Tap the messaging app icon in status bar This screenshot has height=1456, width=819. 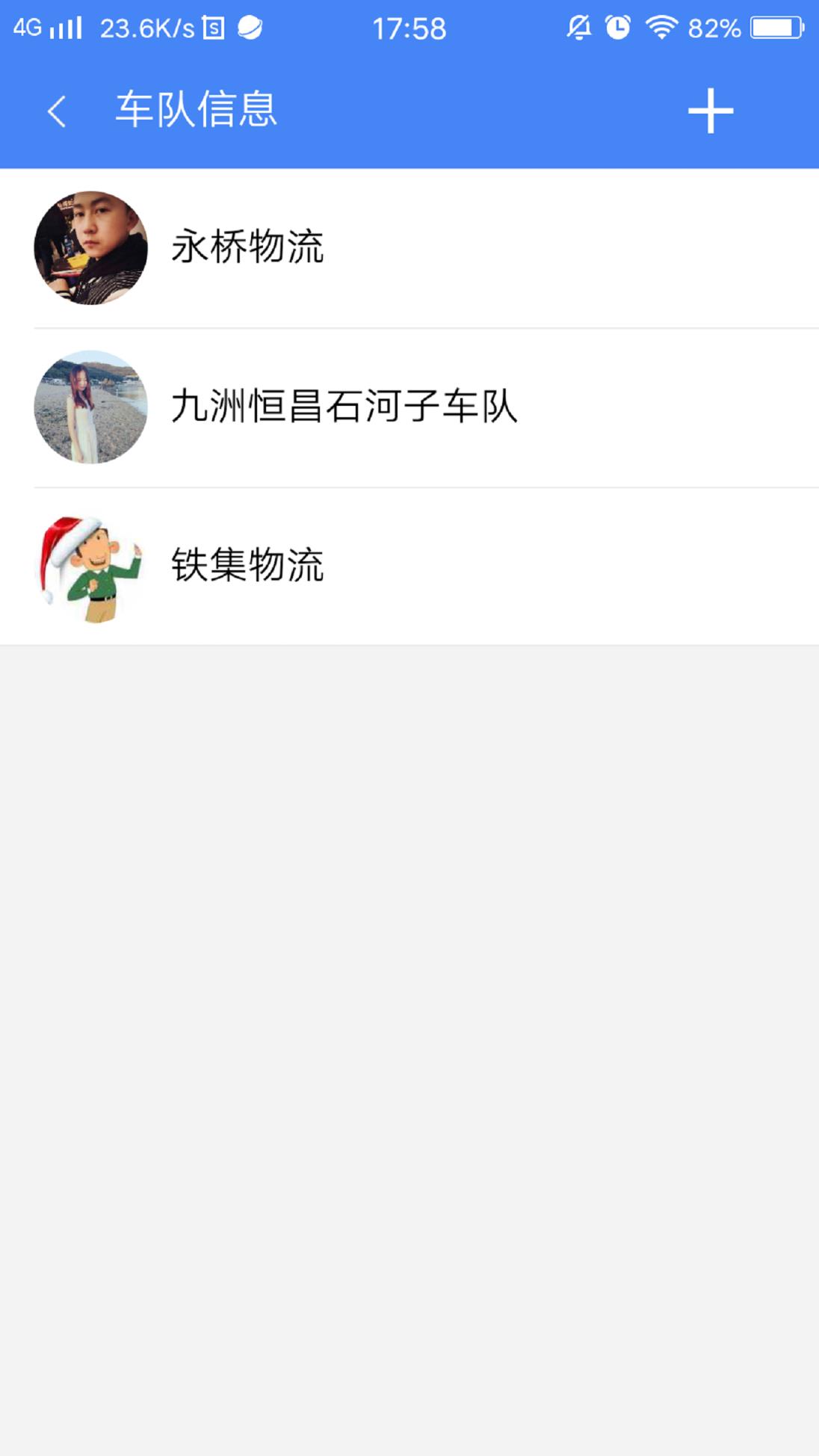point(213,28)
